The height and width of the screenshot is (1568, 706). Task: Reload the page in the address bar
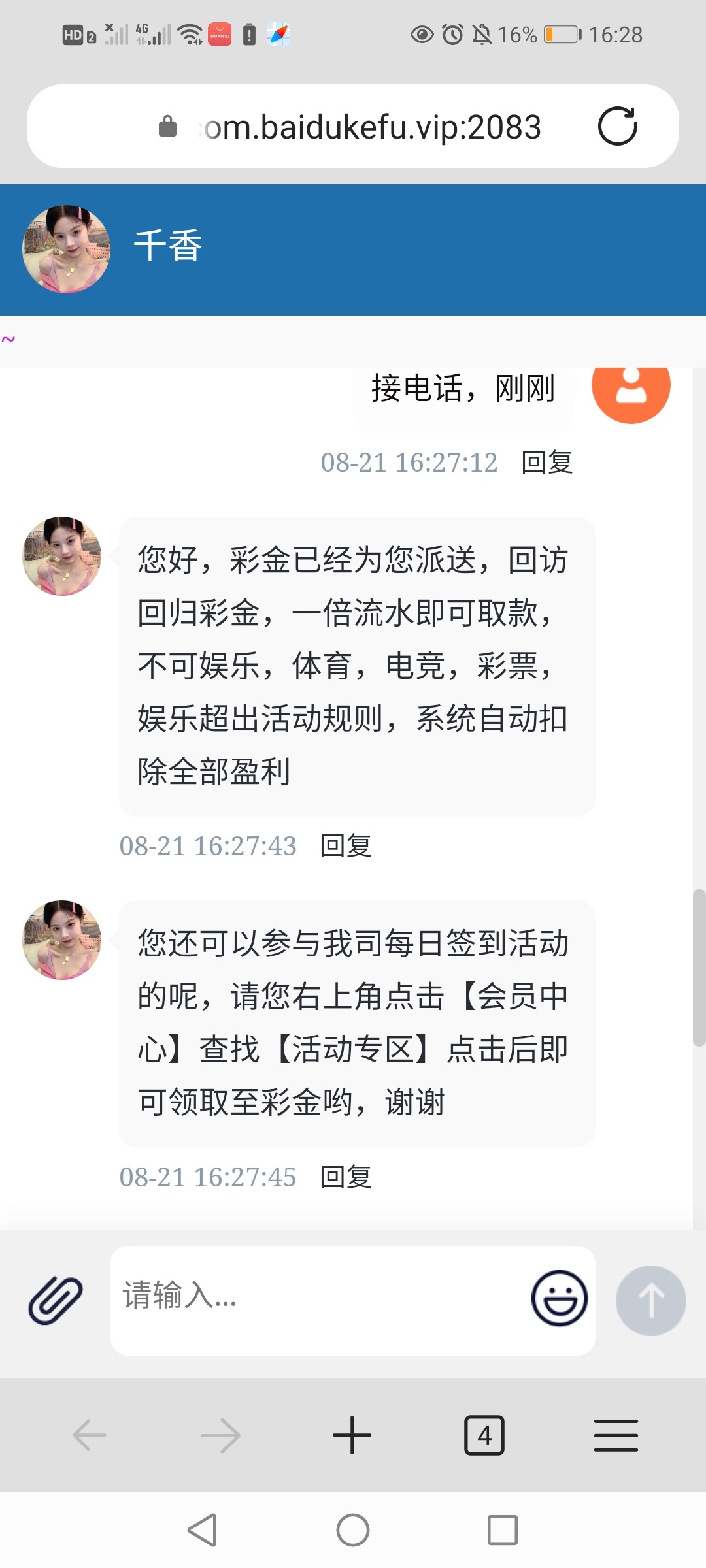[x=617, y=126]
